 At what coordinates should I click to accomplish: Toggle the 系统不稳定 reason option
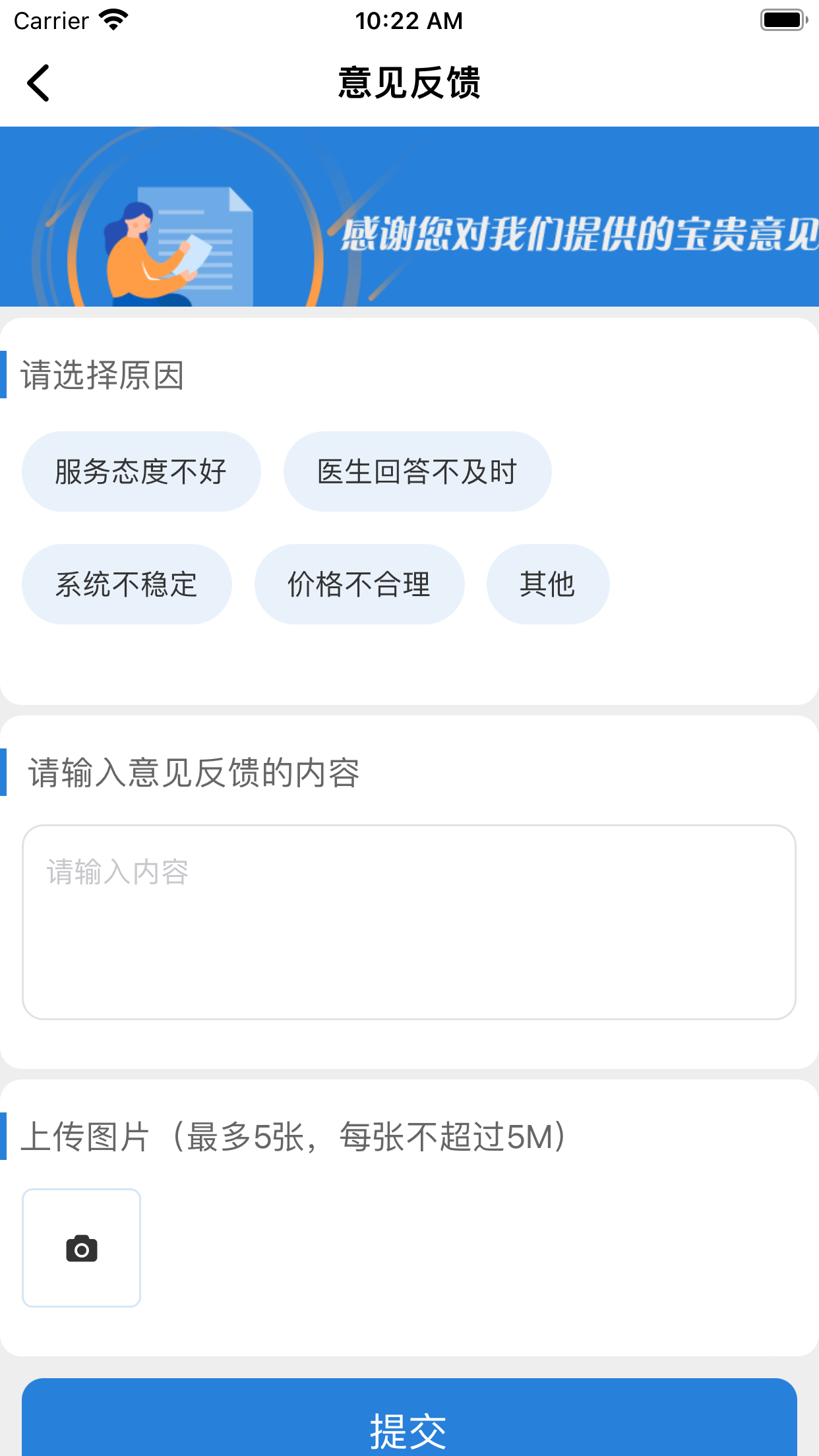tap(127, 583)
